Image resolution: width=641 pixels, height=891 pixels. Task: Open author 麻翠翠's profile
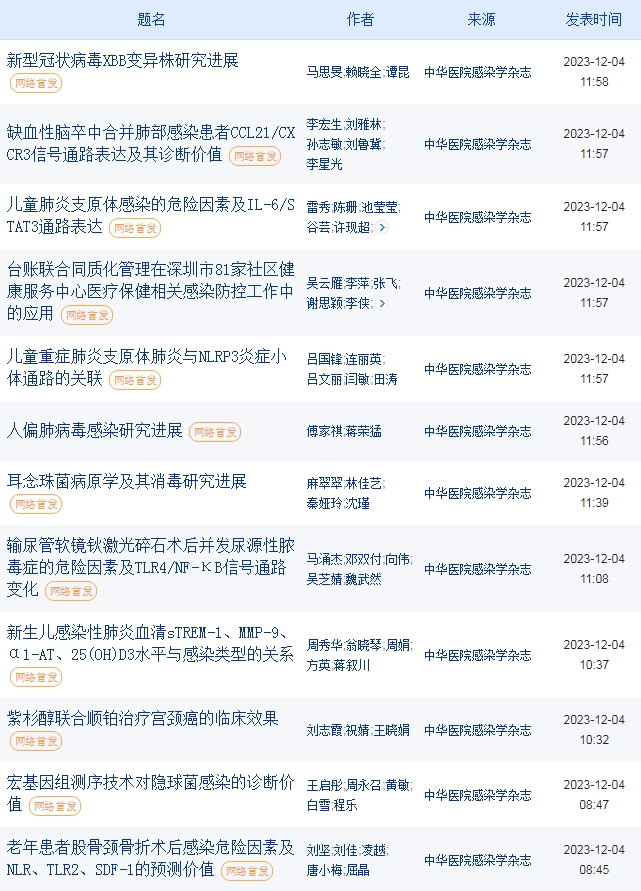324,484
